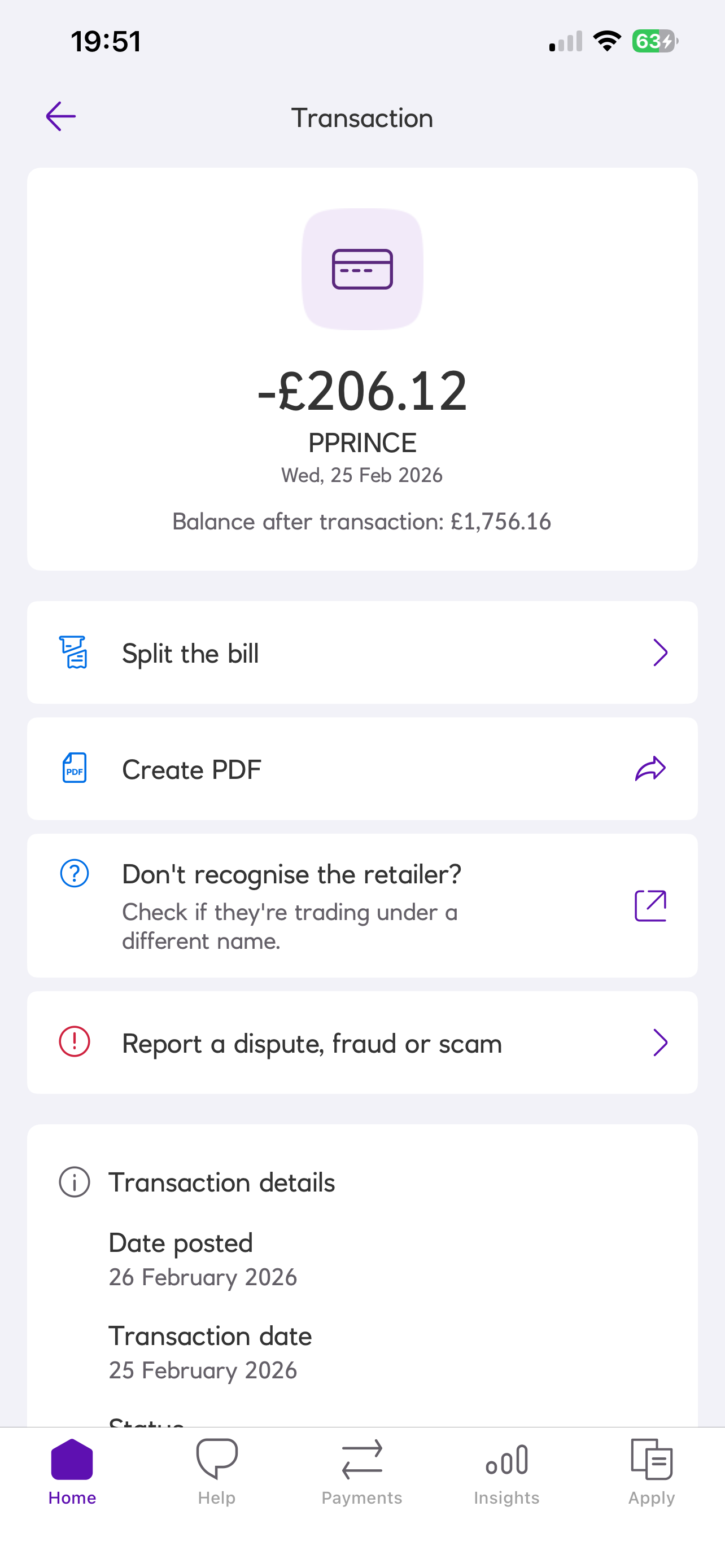Create a PDF of this transaction
The width and height of the screenshot is (725, 1568).
tap(362, 769)
